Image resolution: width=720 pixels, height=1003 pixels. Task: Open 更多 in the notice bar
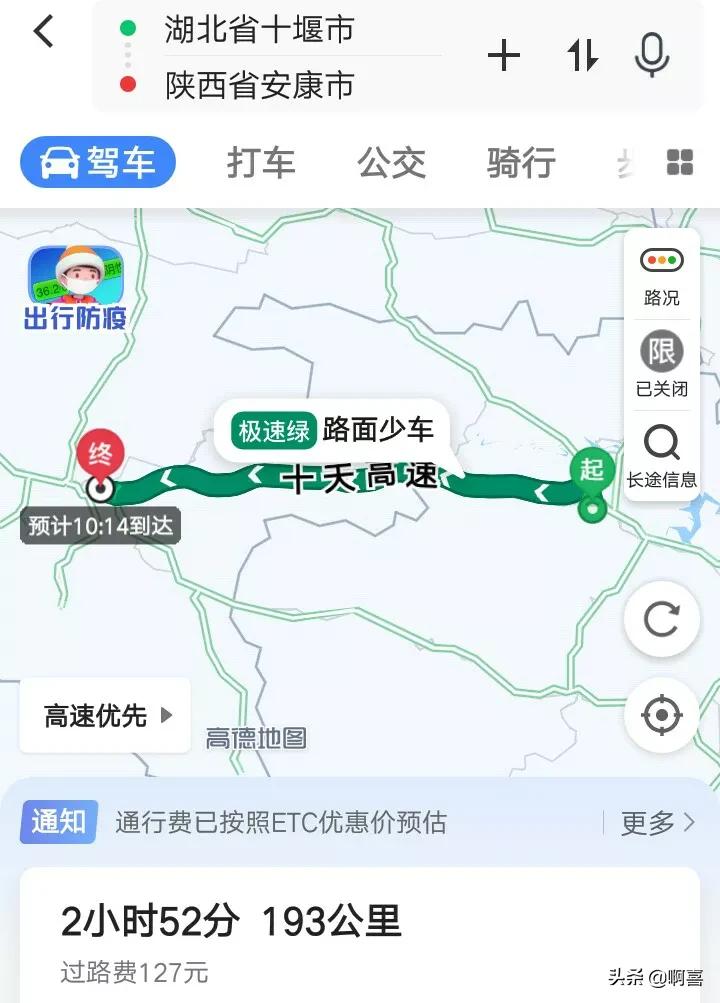tap(657, 823)
